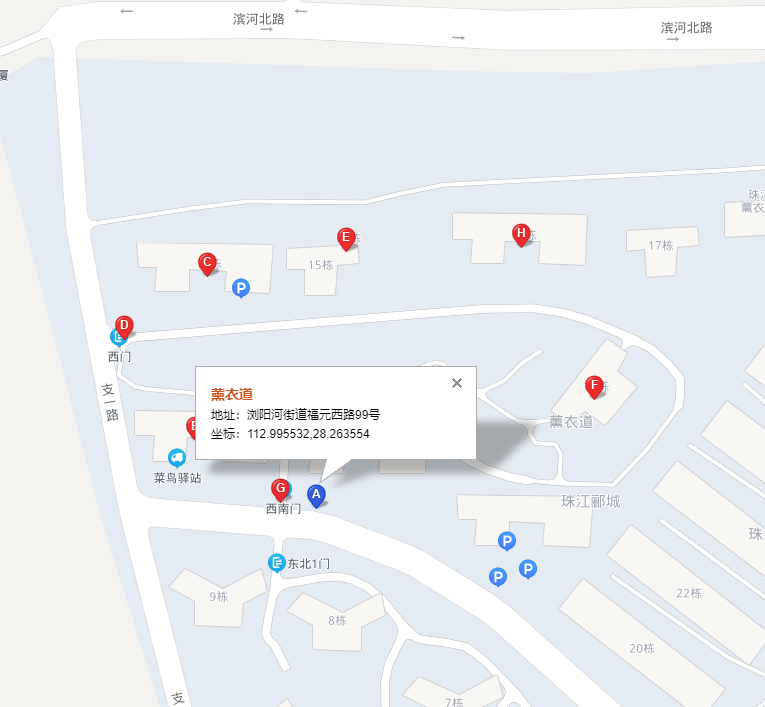The width and height of the screenshot is (765, 707).
Task: Select the red marker D at 西门
Action: (x=124, y=325)
